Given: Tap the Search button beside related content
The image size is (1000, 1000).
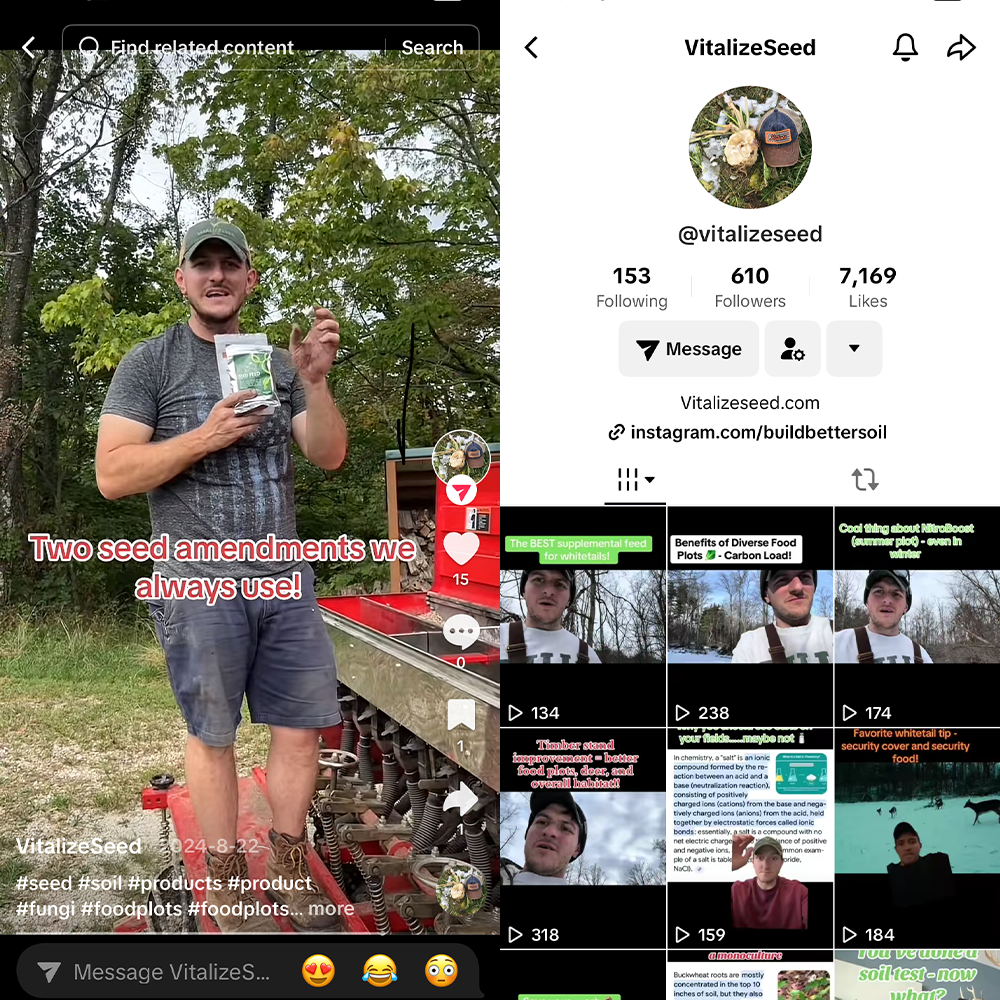Looking at the screenshot, I should 432,48.
